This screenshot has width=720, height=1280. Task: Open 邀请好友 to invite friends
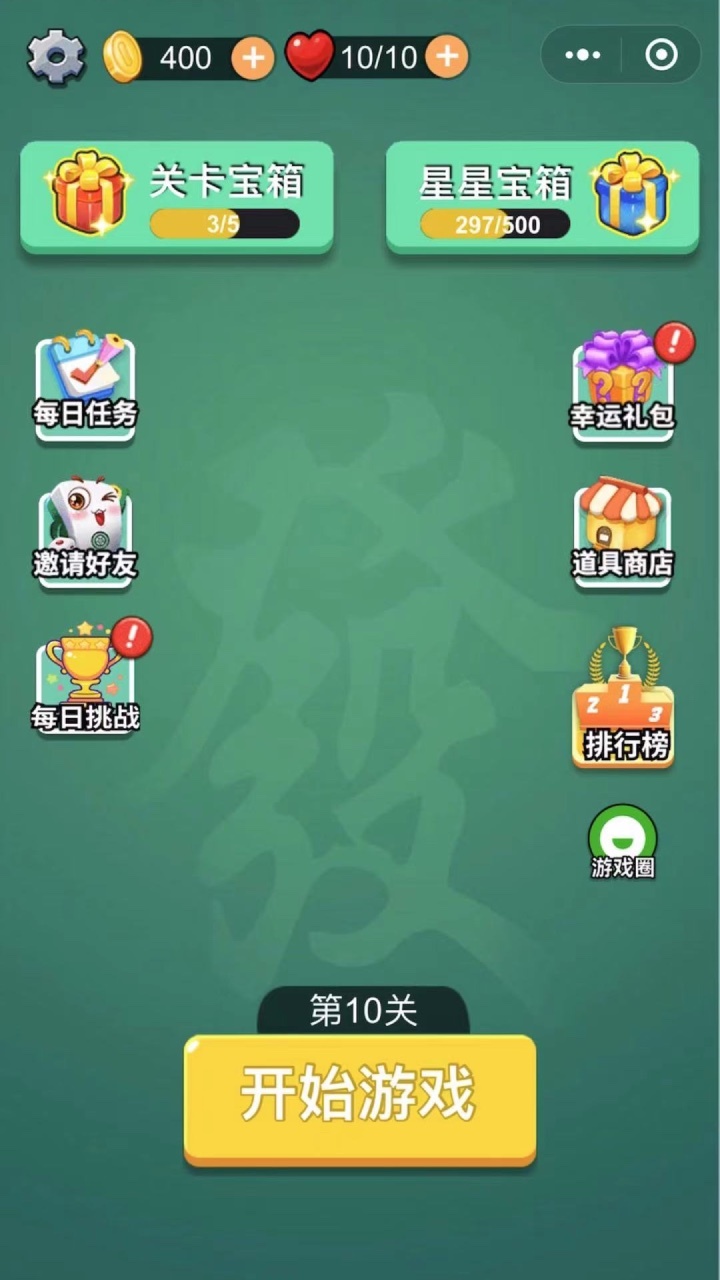point(84,527)
